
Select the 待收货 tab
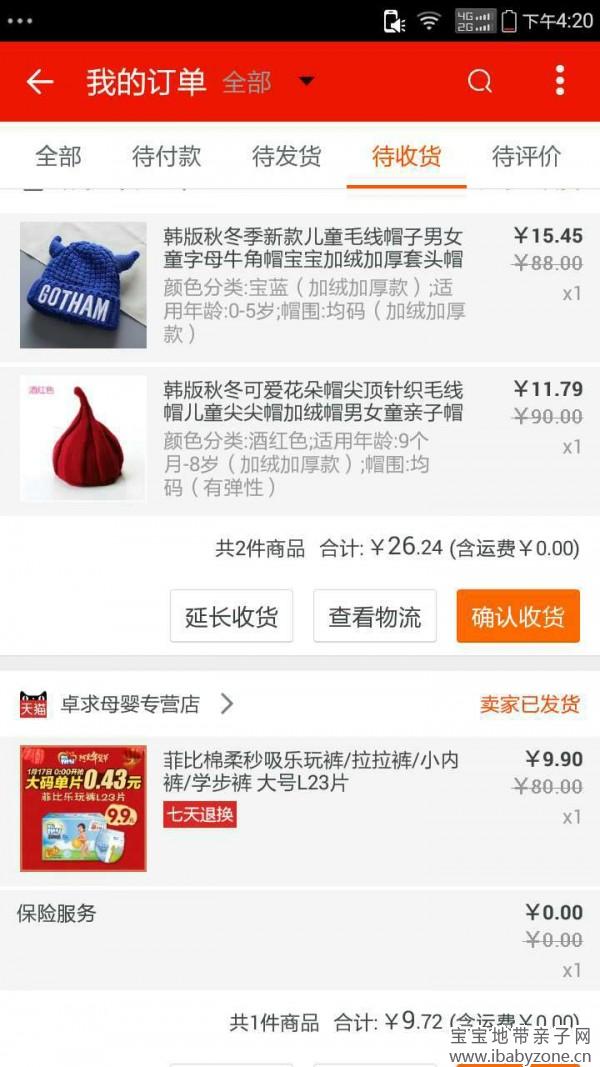(406, 156)
